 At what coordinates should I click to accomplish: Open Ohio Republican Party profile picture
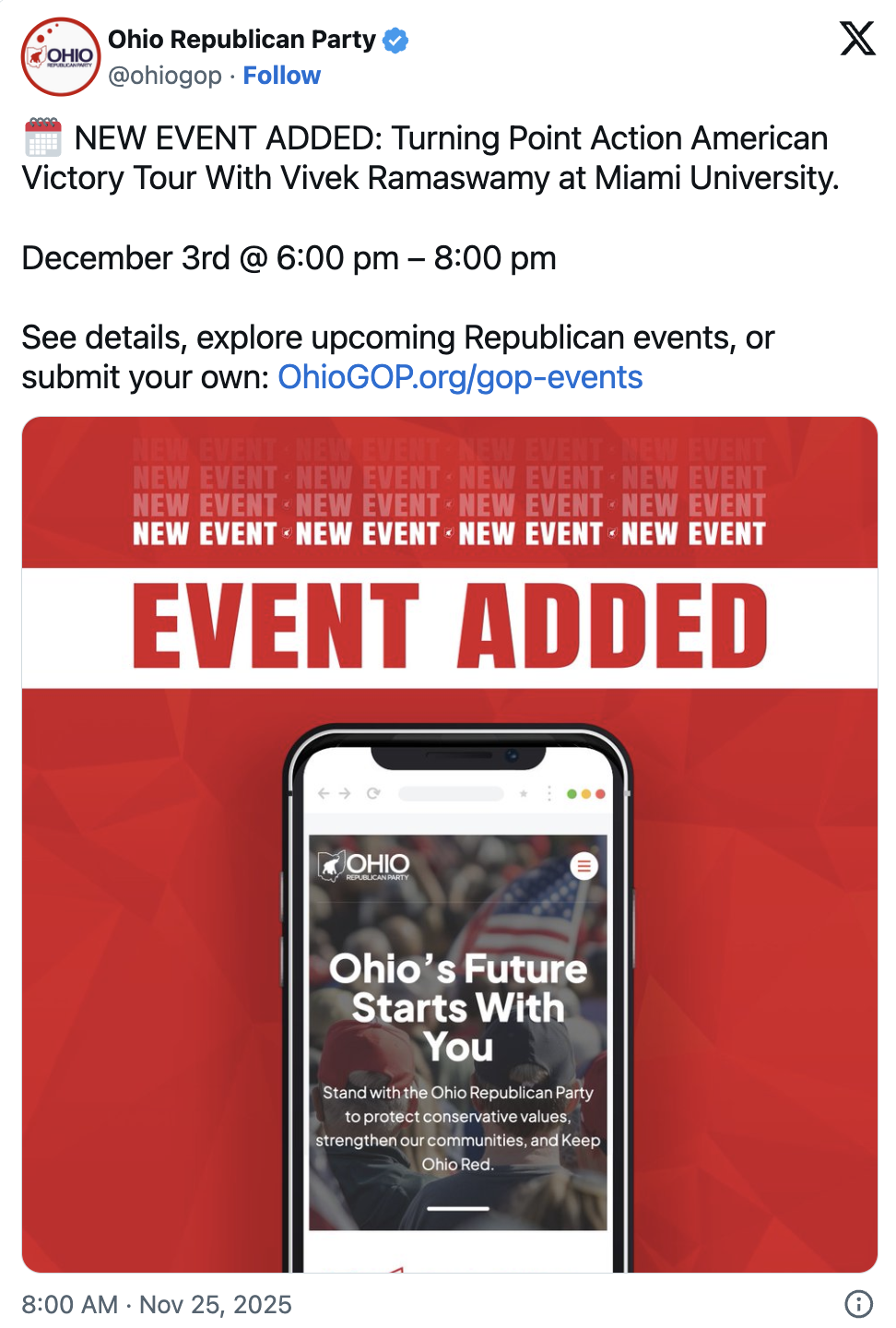[x=61, y=57]
